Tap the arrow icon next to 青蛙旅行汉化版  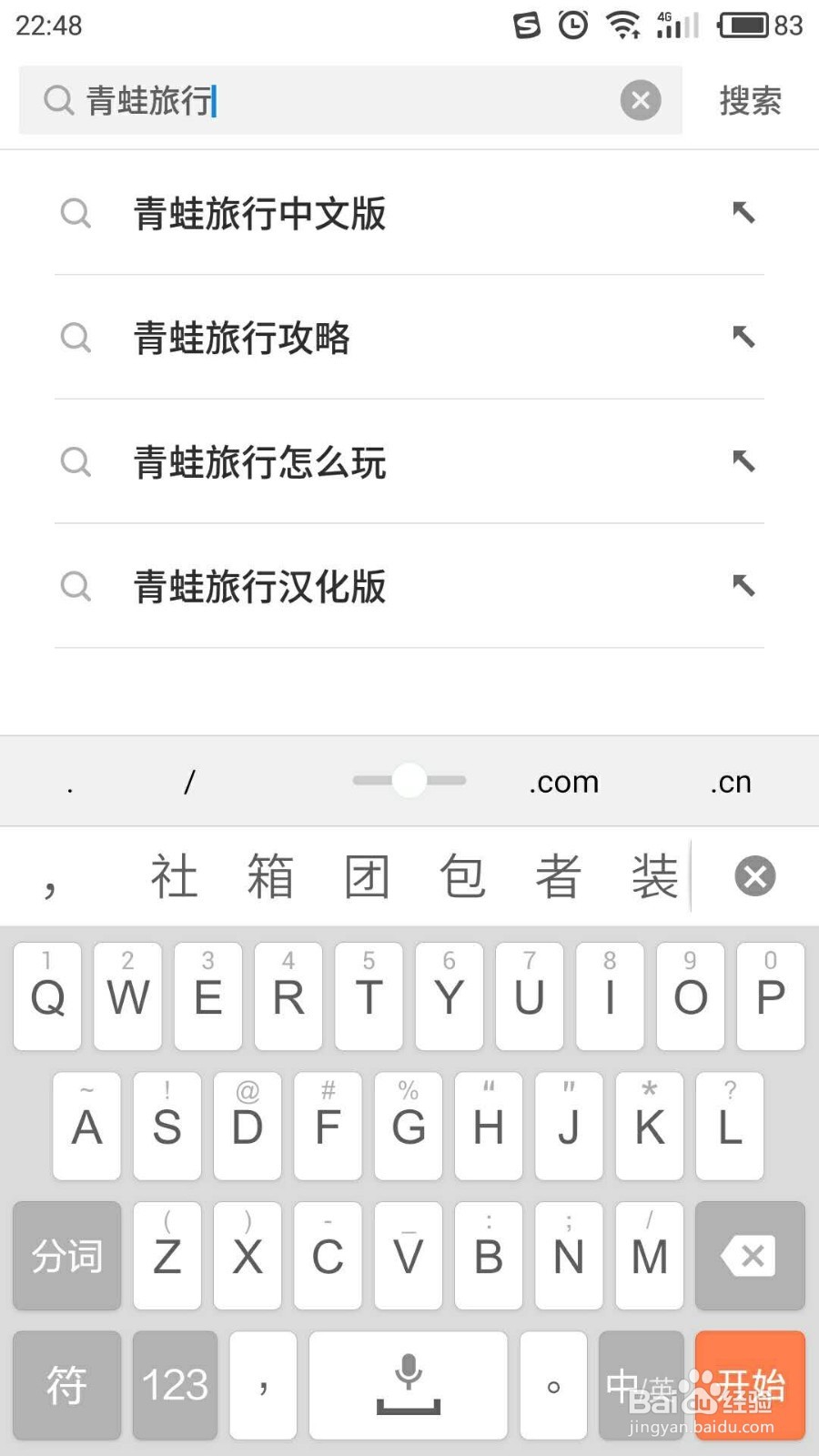tap(744, 587)
